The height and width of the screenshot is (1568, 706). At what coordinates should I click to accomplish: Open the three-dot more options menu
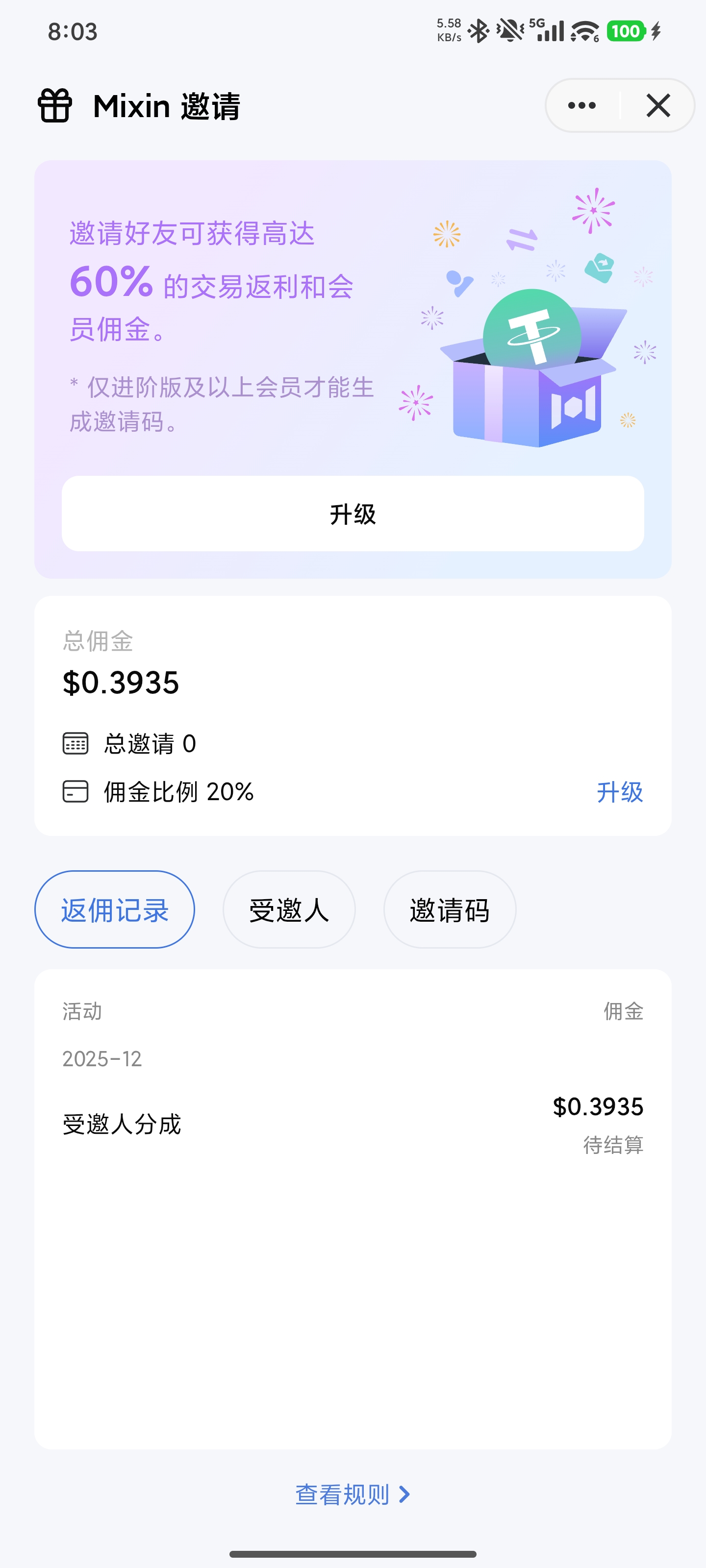[x=582, y=106]
